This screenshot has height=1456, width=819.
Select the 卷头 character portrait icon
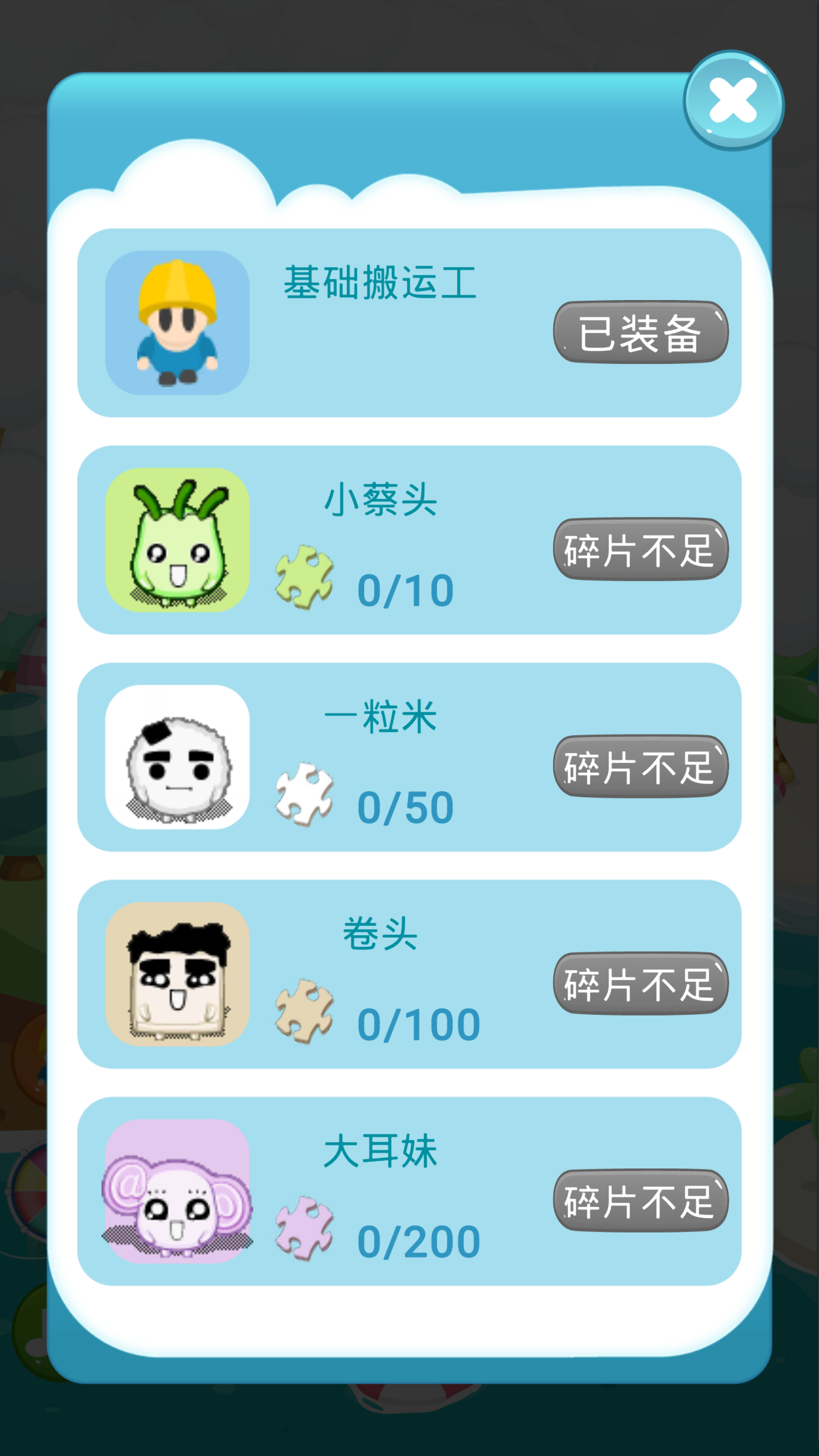177,977
